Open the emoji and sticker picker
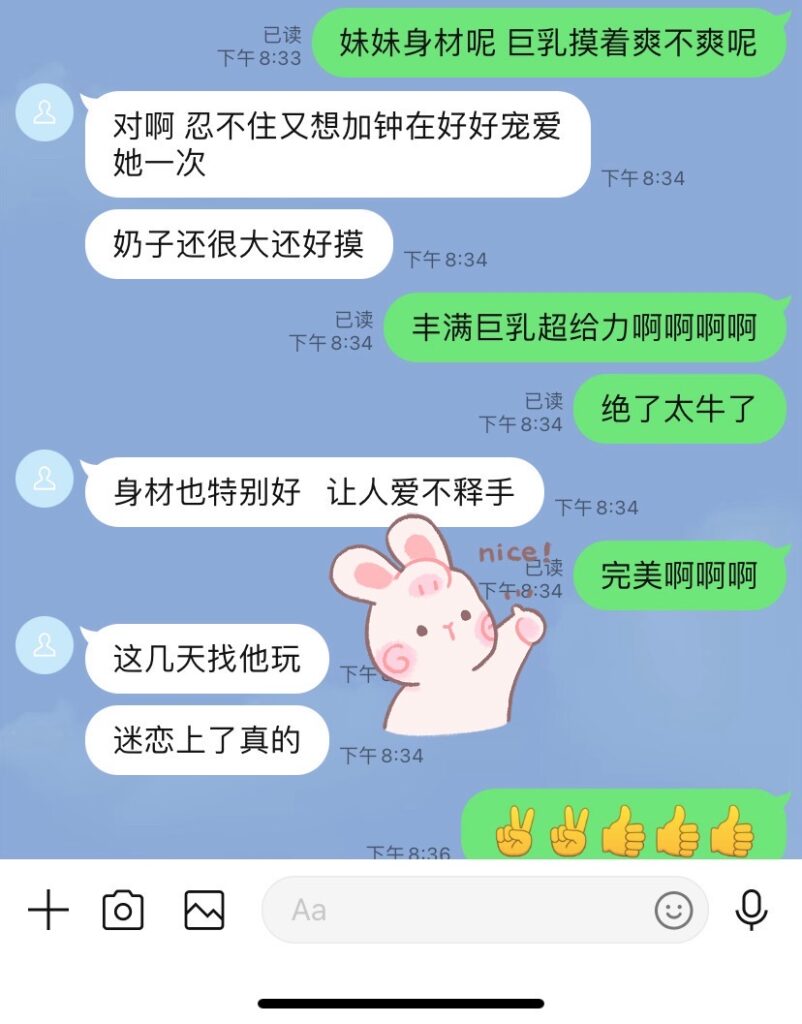The image size is (802, 1024). tap(673, 910)
